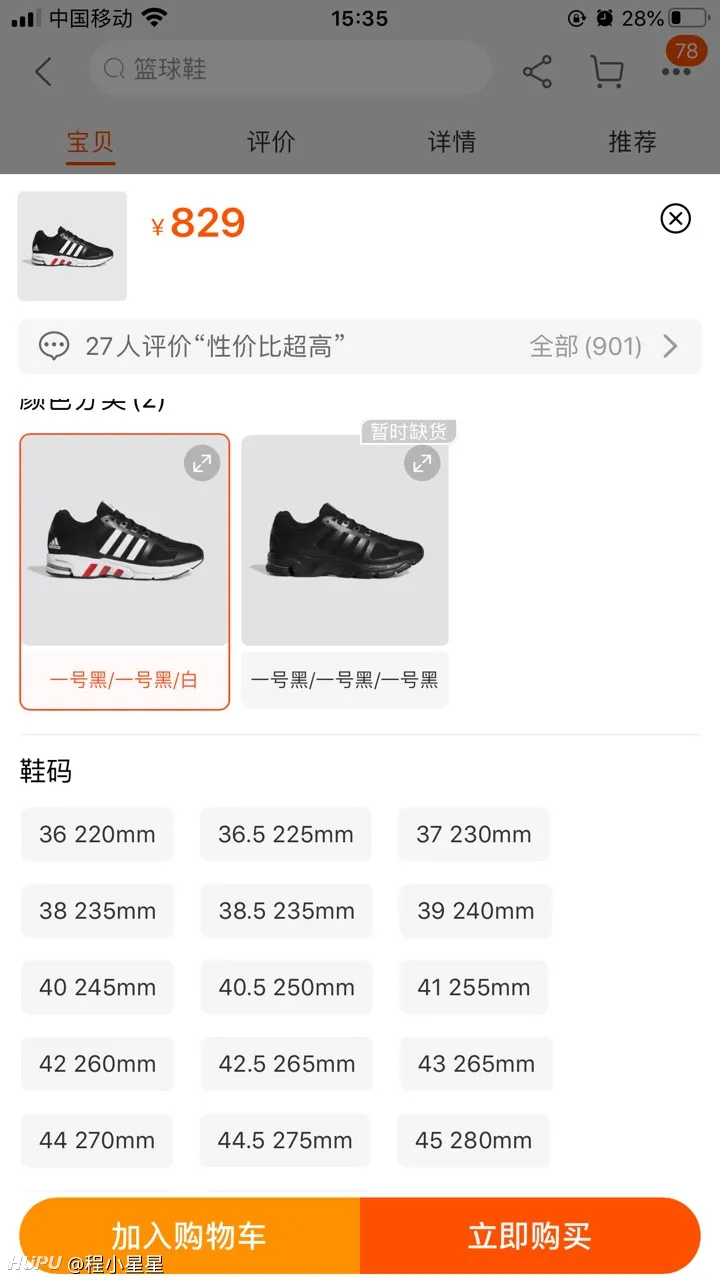The image size is (720, 1280).
Task: Select the 一号黑/一号黑/白 color option
Action: [125, 571]
